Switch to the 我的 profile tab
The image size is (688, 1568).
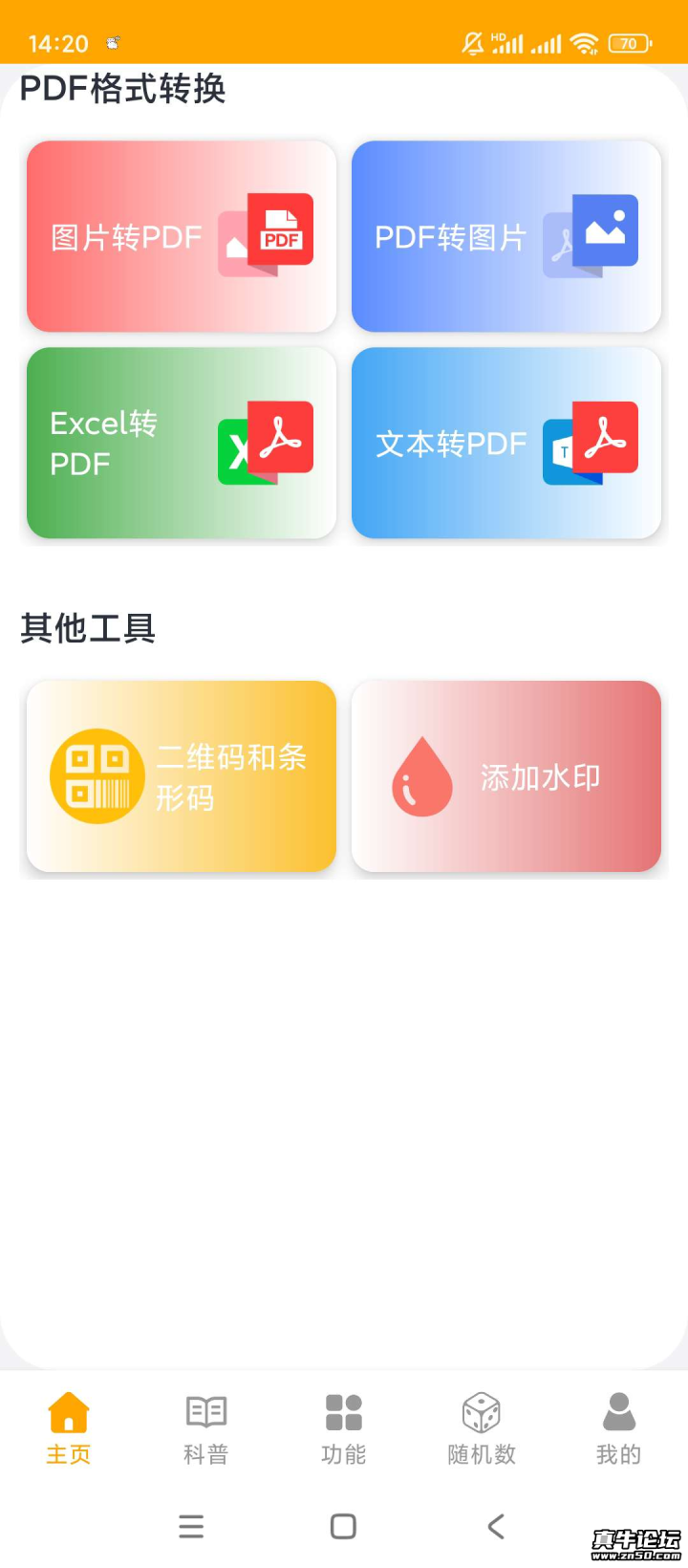pyautogui.click(x=619, y=1428)
